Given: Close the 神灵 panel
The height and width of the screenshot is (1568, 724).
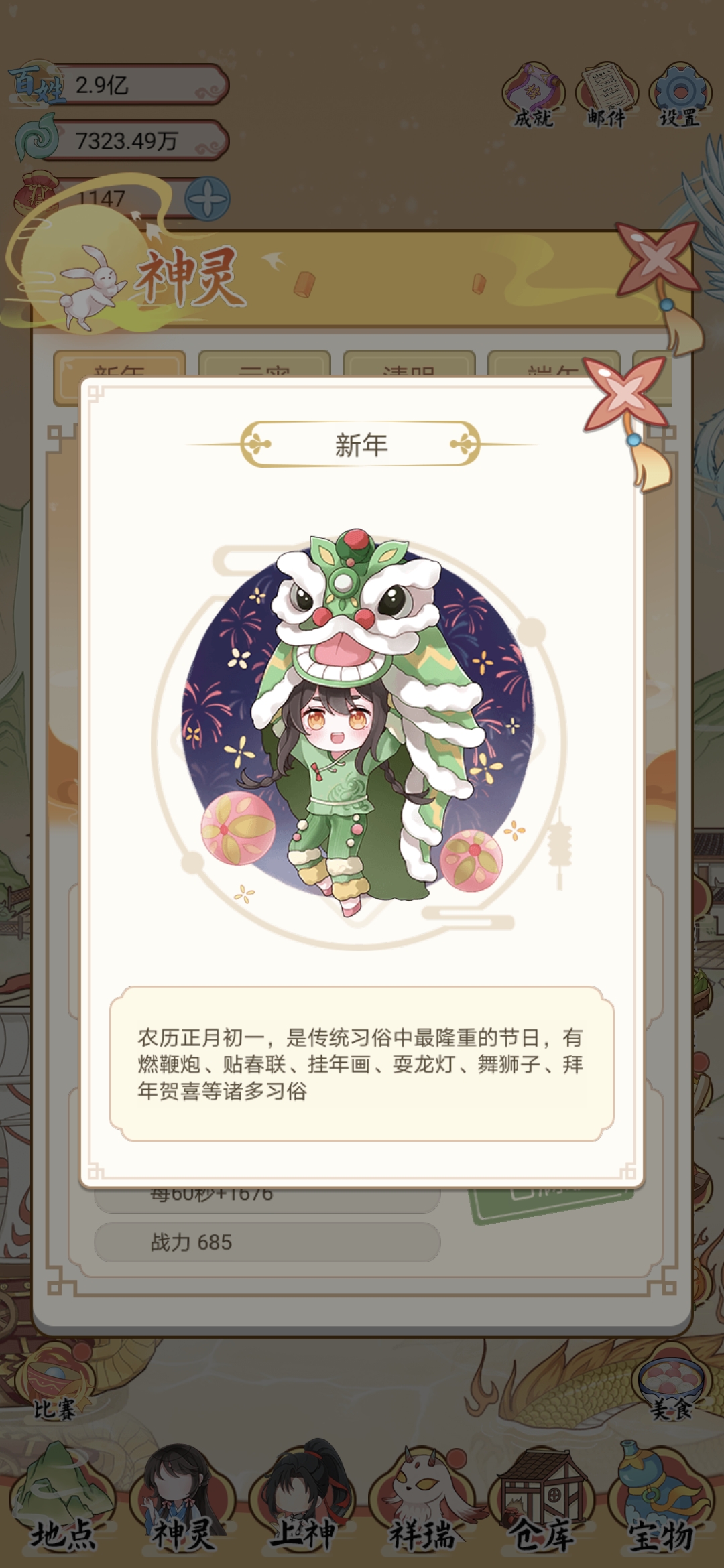Looking at the screenshot, I should (x=656, y=260).
